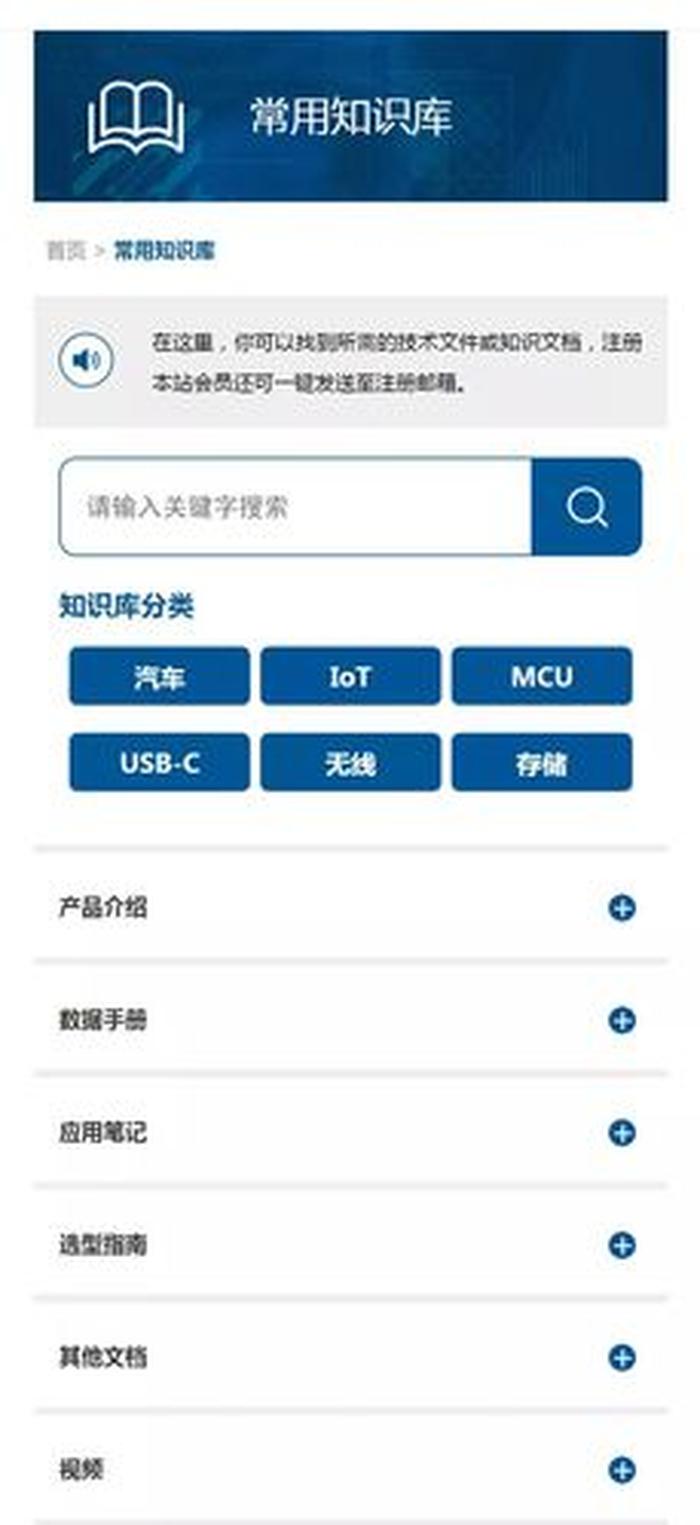Expand the 产品介绍 section
Image resolution: width=700 pixels, height=1525 pixels.
[621, 908]
